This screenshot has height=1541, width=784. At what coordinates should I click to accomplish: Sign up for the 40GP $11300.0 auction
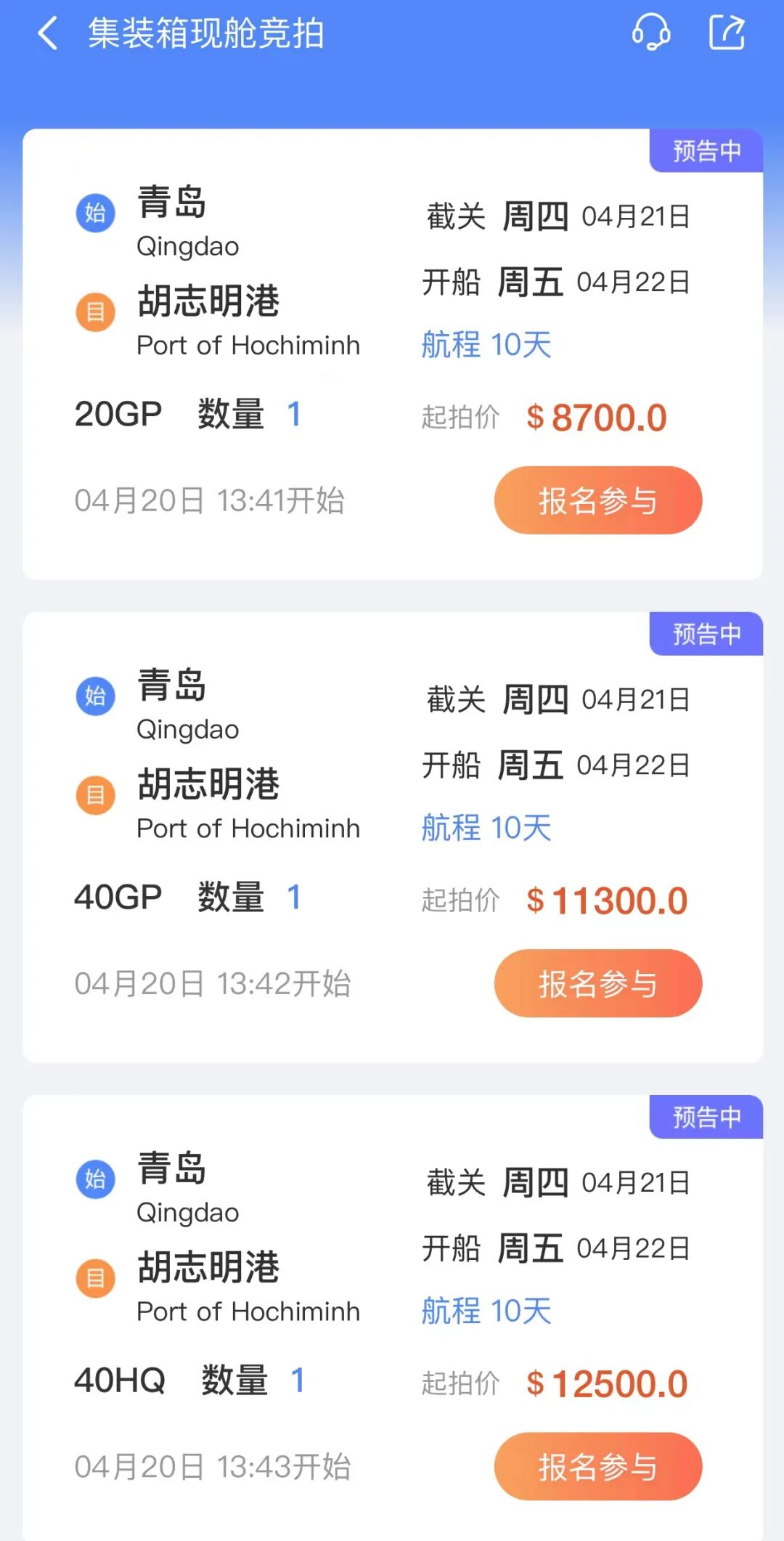597,983
